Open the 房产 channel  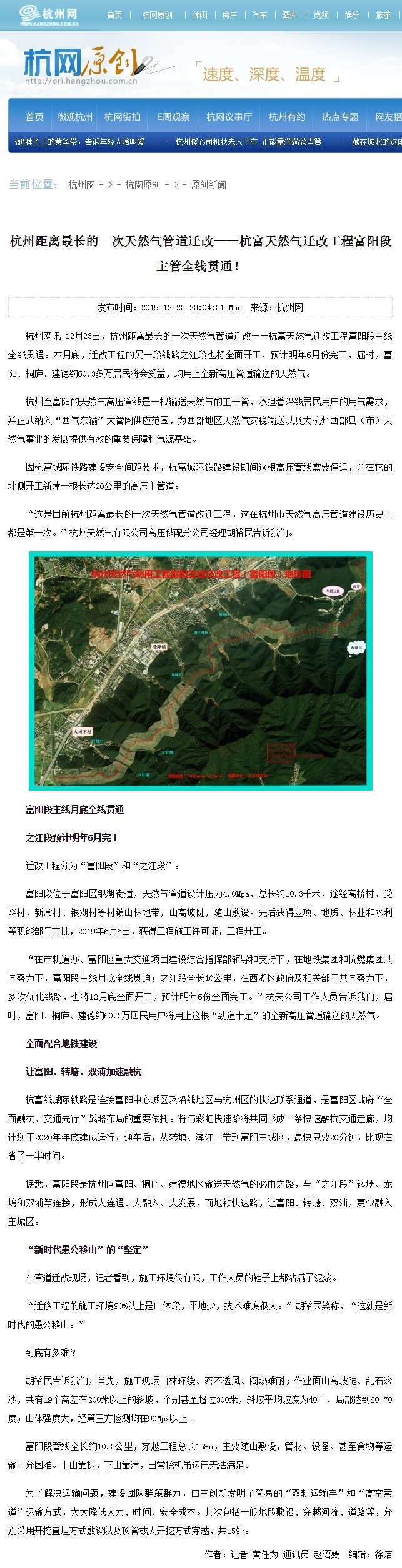[229, 15]
